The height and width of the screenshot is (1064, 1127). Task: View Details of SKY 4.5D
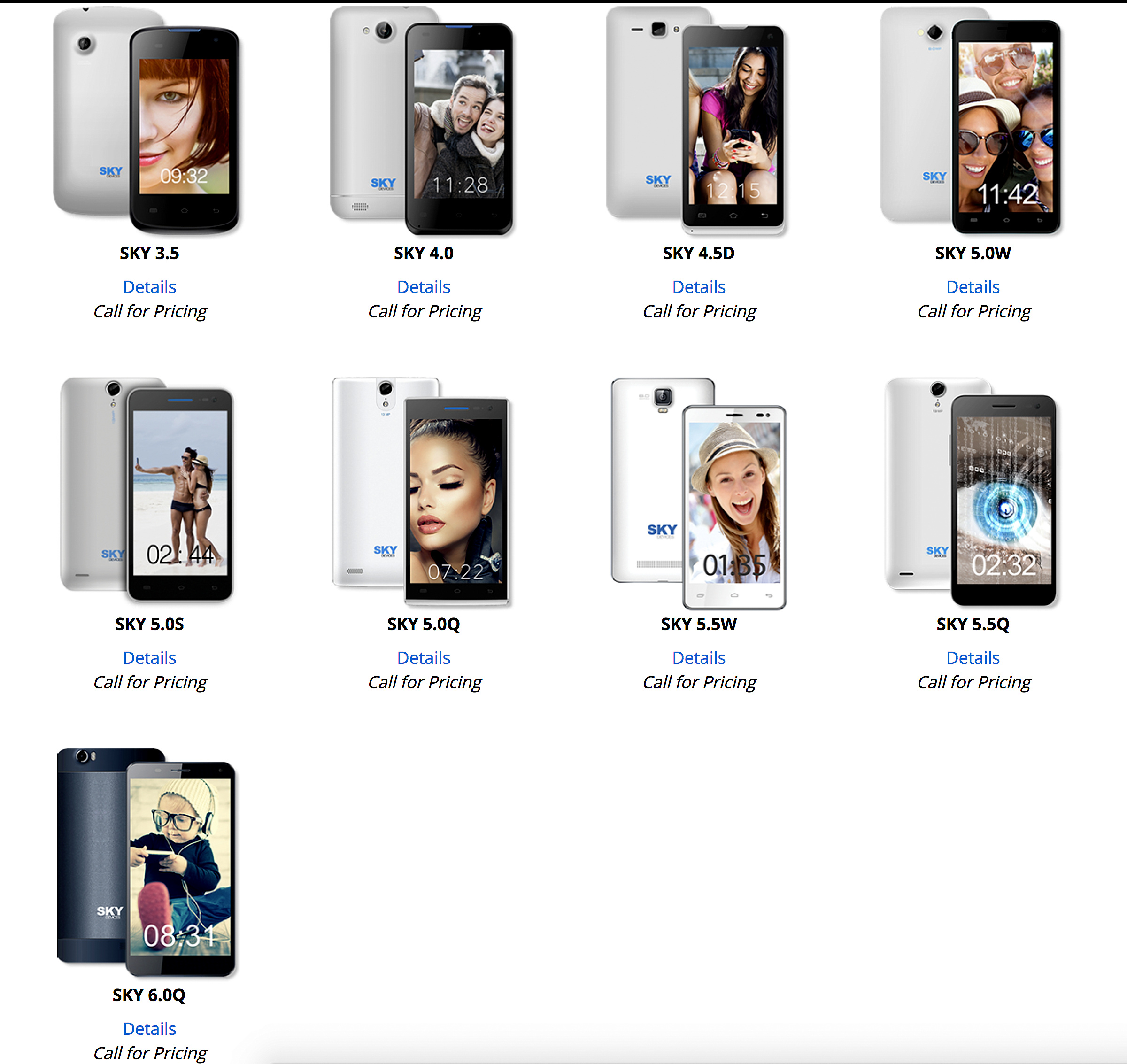click(x=698, y=287)
